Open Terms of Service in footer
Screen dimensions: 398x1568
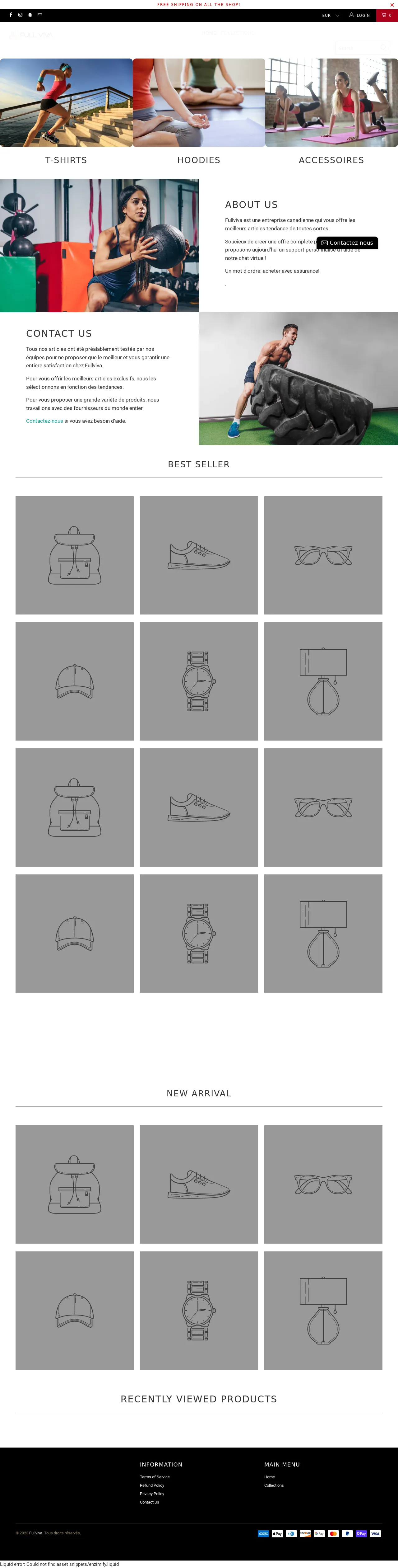point(154,1477)
